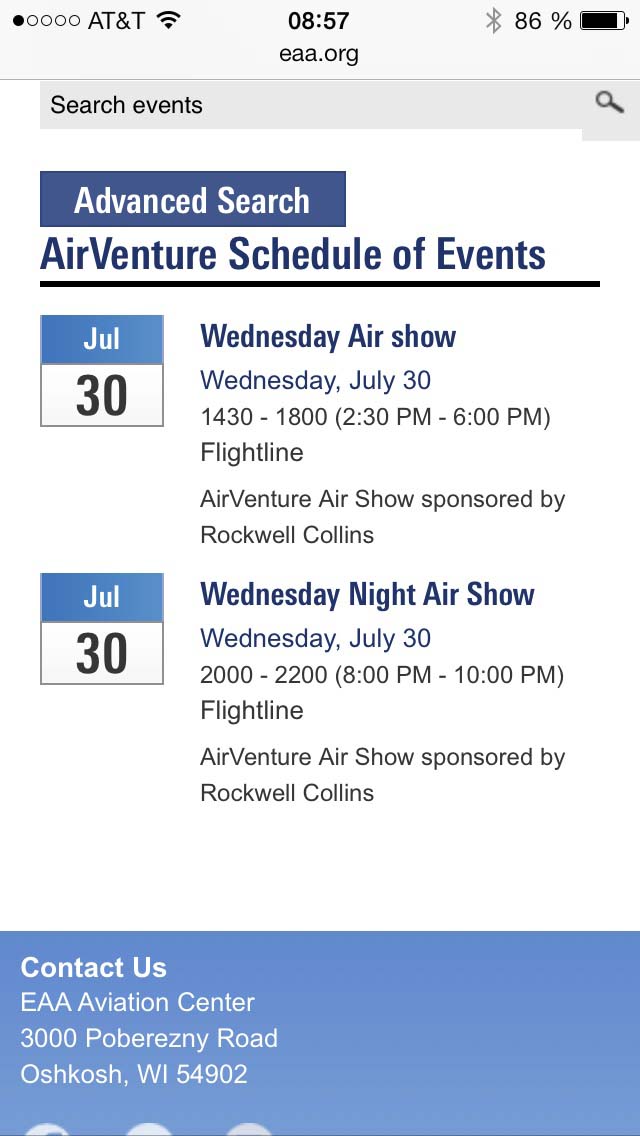Tap the eaa.org address bar
The width and height of the screenshot is (640, 1136).
pos(319,54)
